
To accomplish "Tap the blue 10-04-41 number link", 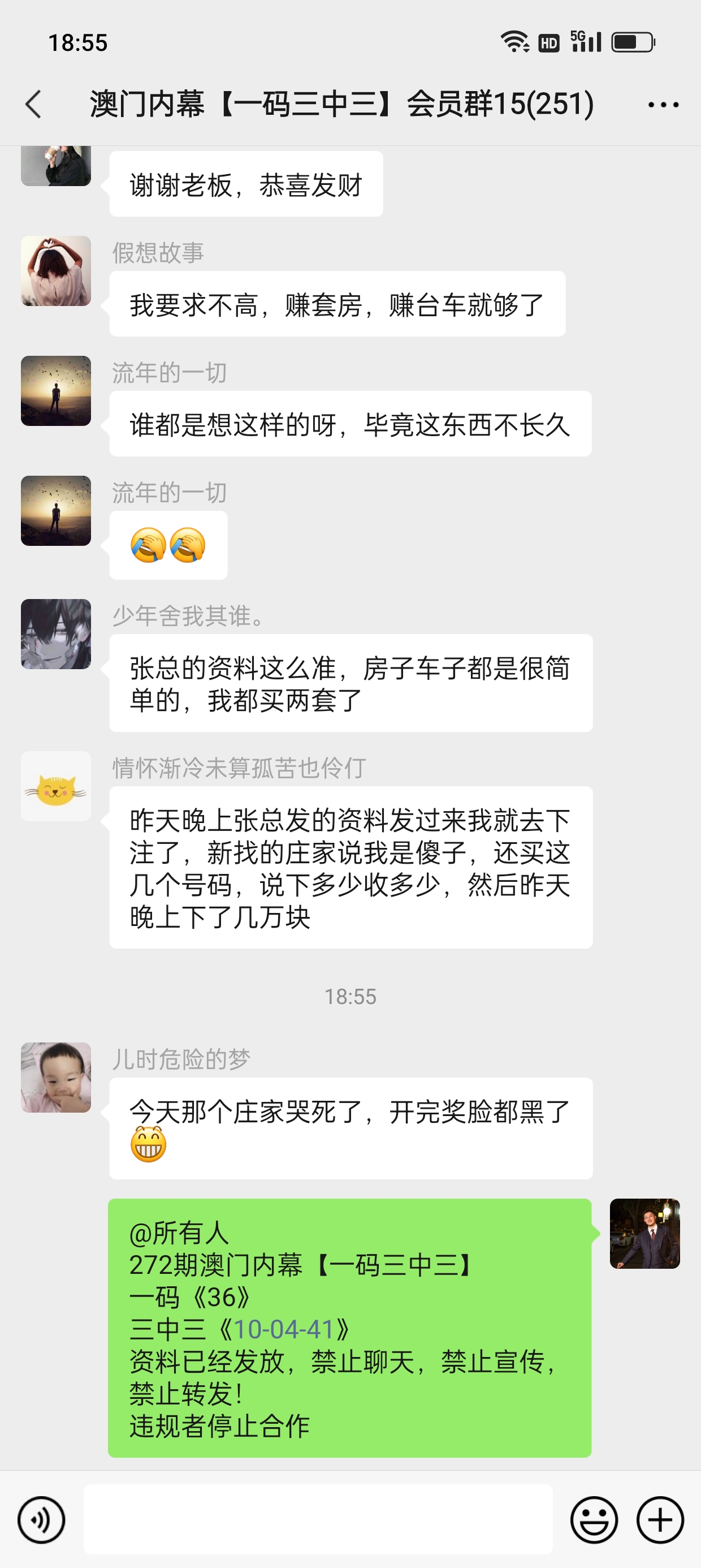I will pyautogui.click(x=284, y=1329).
